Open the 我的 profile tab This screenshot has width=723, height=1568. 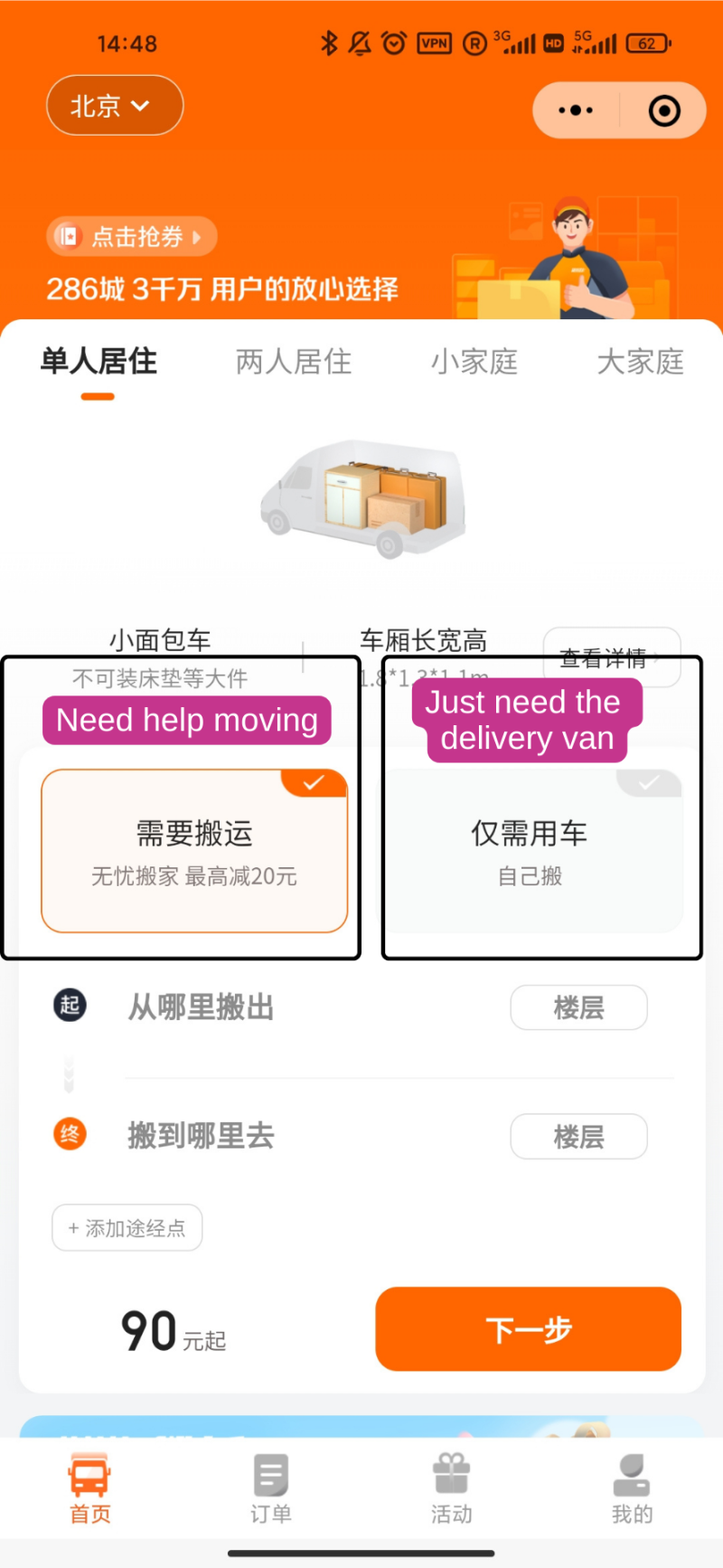tap(632, 1488)
